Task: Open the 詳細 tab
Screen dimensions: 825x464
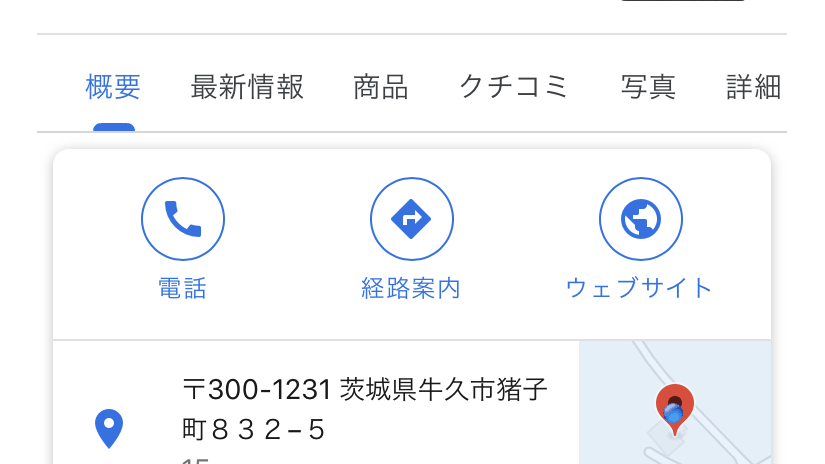Action: pos(753,88)
